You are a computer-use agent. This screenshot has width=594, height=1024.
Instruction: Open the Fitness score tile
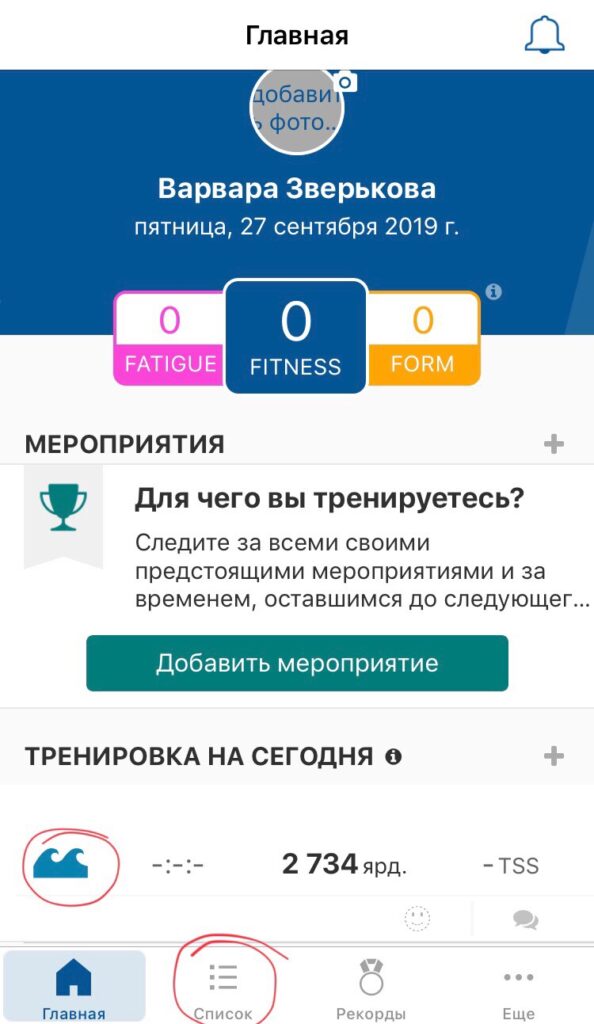(296, 336)
